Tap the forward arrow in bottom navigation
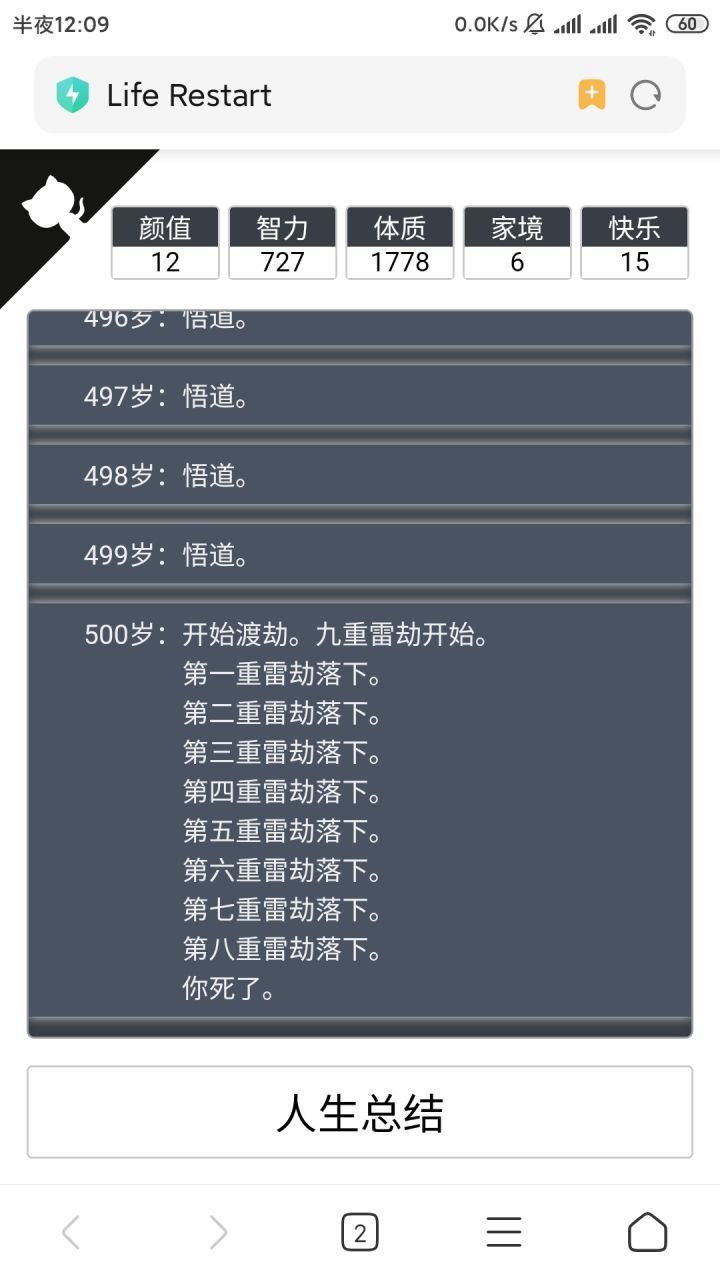720x1280 pixels. tap(217, 1231)
